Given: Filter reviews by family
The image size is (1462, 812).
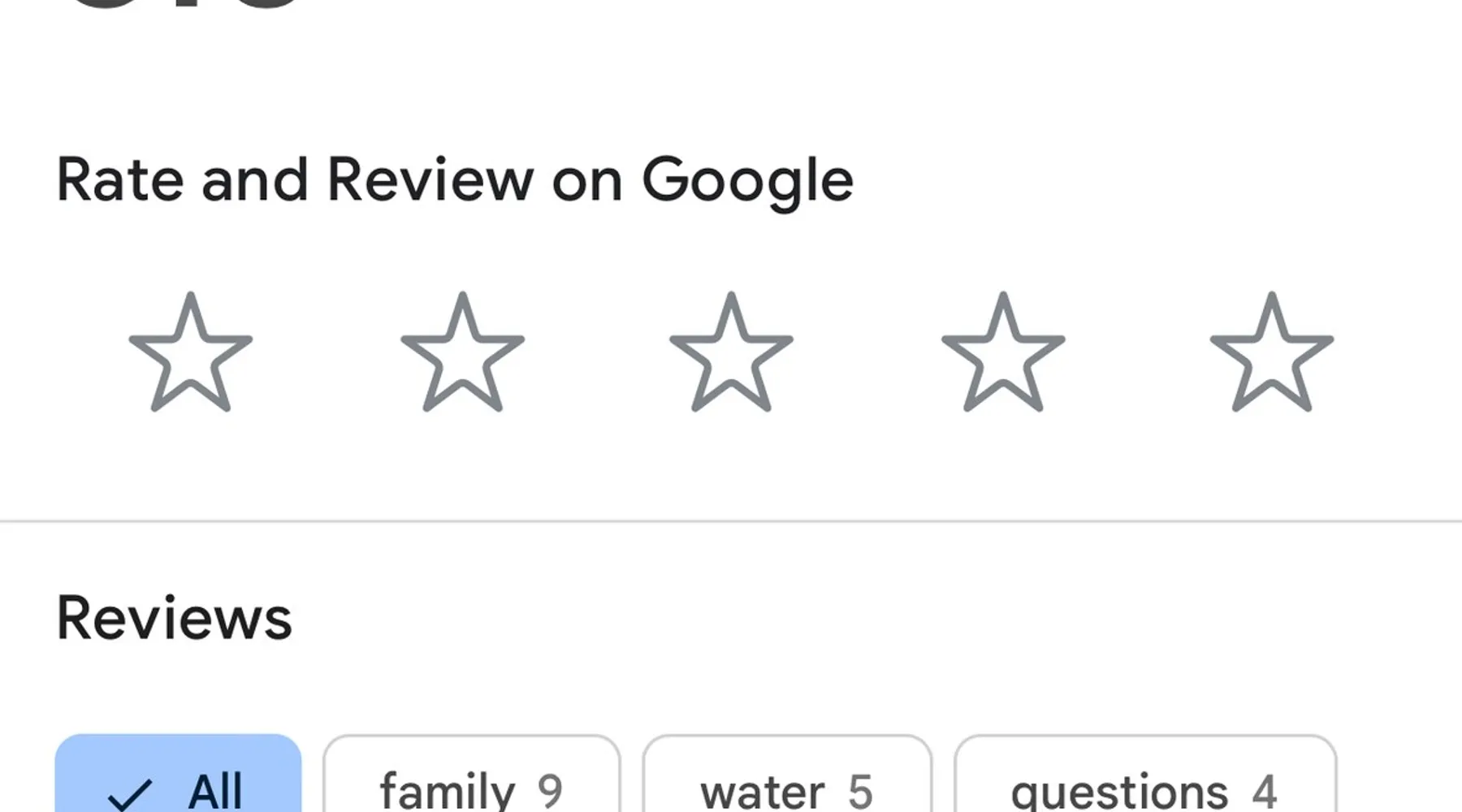Looking at the screenshot, I should 471,780.
